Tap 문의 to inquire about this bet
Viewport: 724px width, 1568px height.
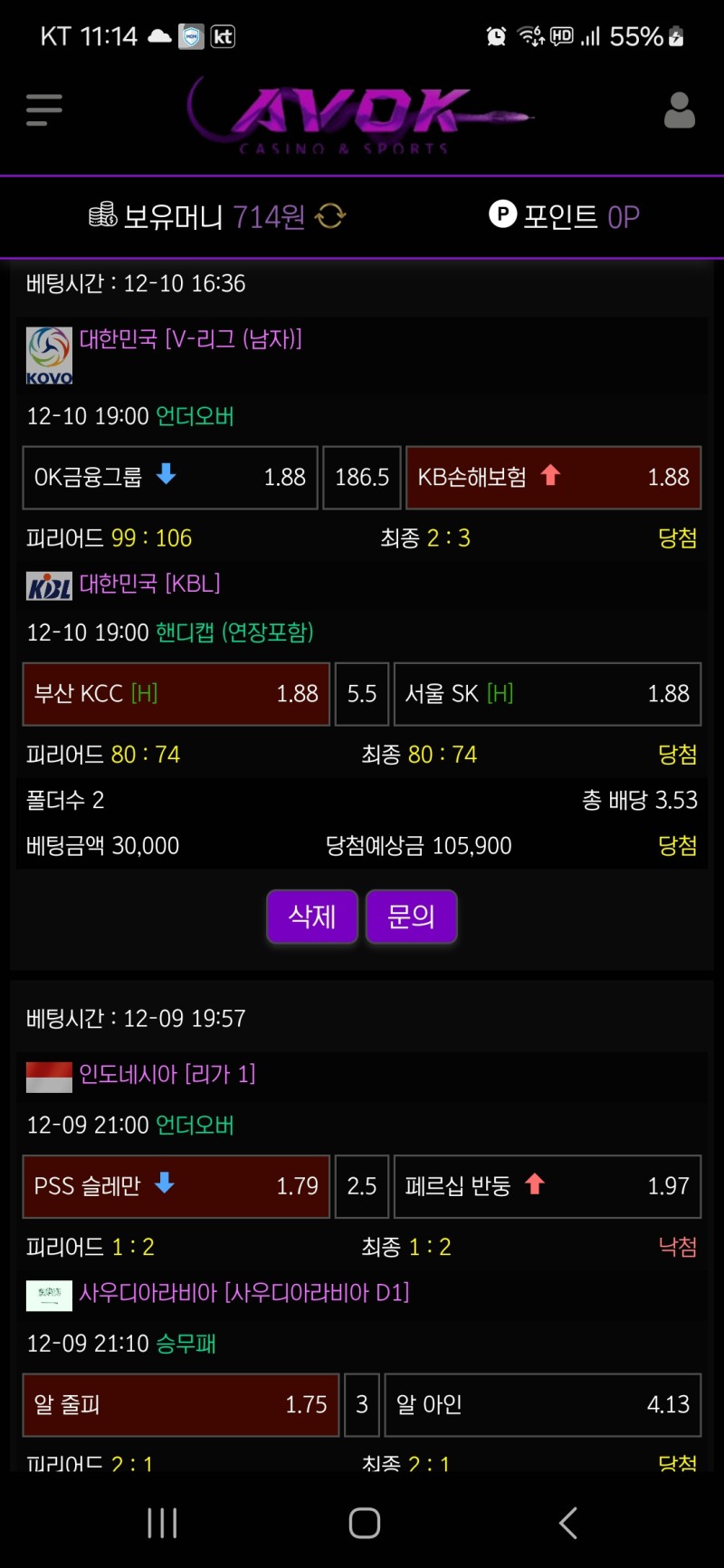(411, 917)
